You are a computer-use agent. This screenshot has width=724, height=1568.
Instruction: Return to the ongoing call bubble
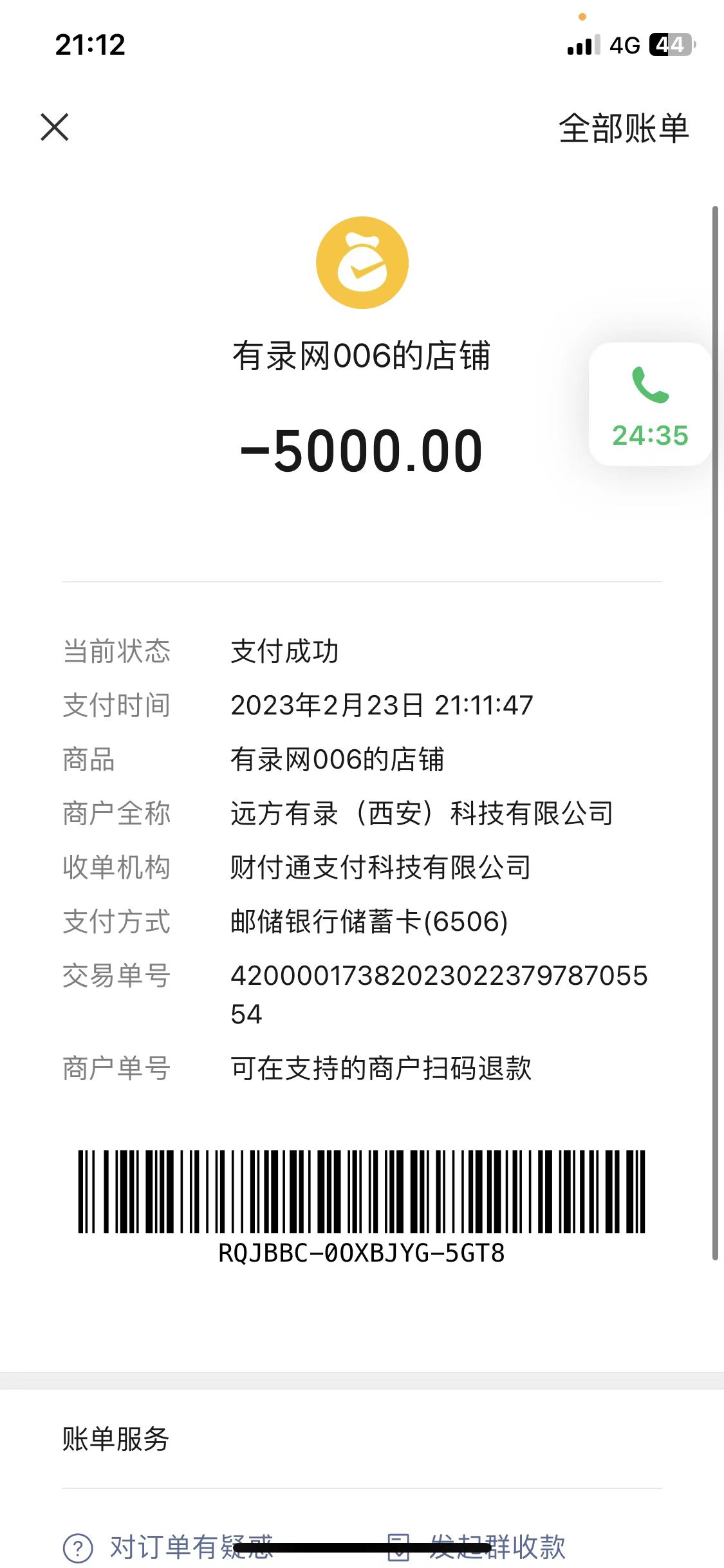650,404
